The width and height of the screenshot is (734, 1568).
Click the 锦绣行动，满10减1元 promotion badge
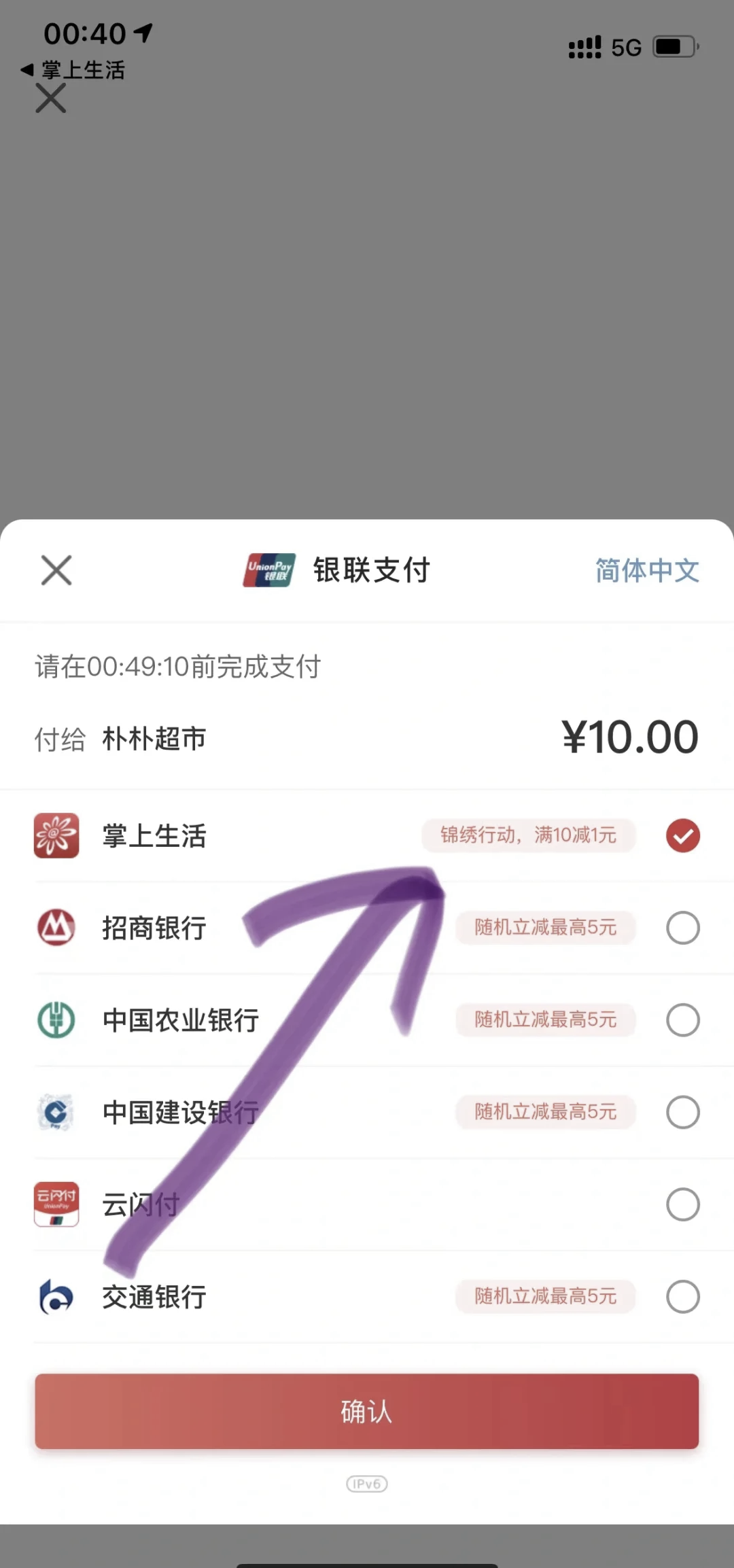[x=529, y=836]
